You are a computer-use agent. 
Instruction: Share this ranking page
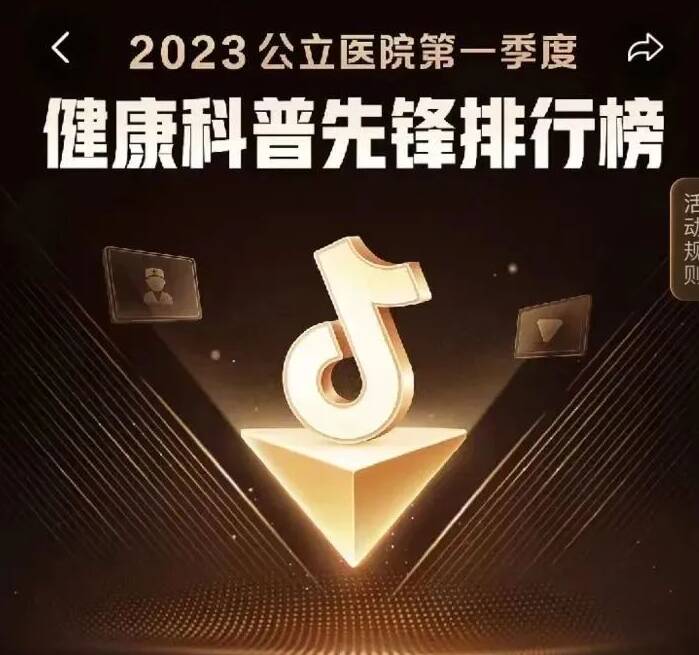pos(645,47)
